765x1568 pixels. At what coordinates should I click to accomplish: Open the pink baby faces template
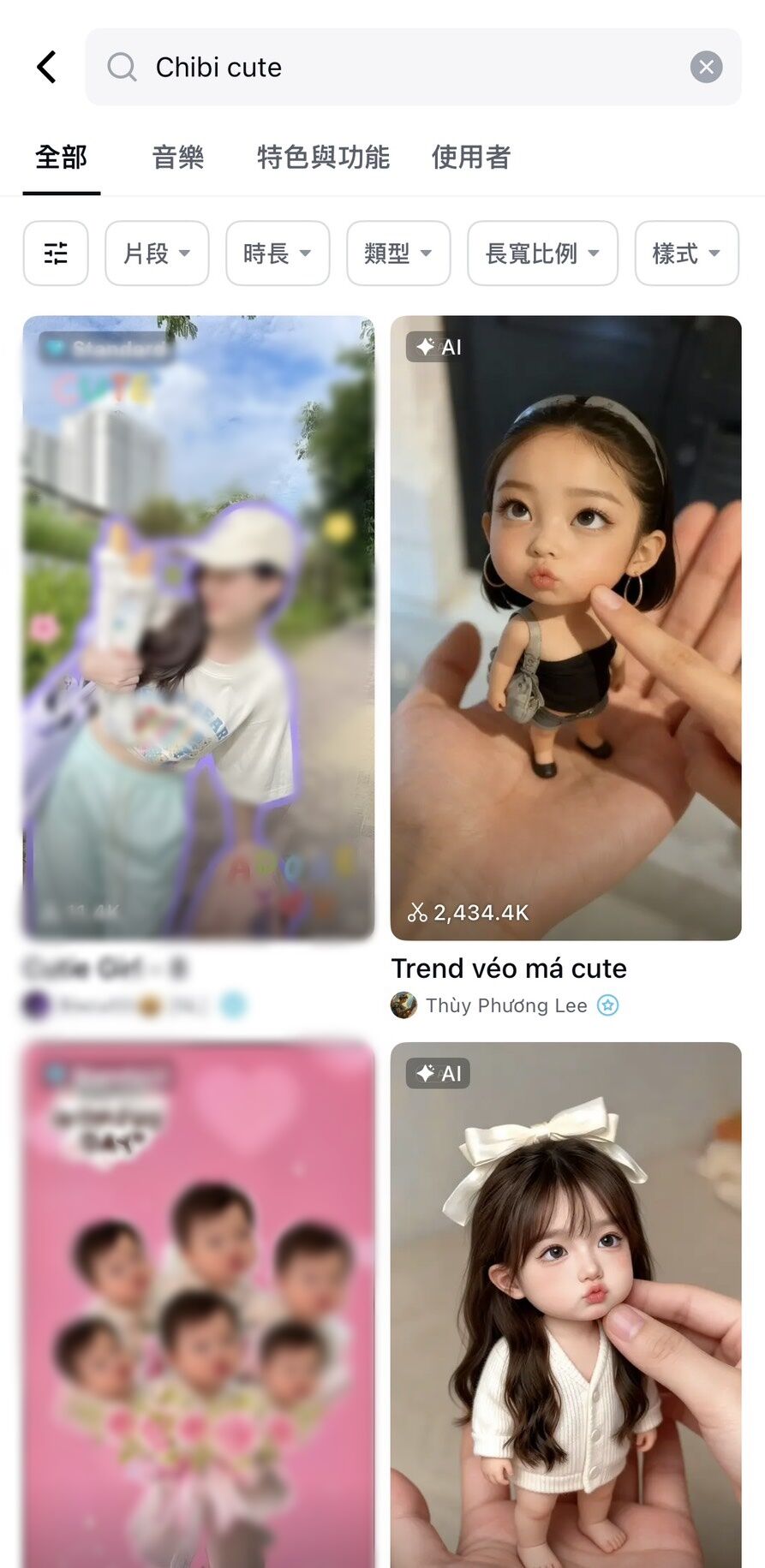[199, 1302]
